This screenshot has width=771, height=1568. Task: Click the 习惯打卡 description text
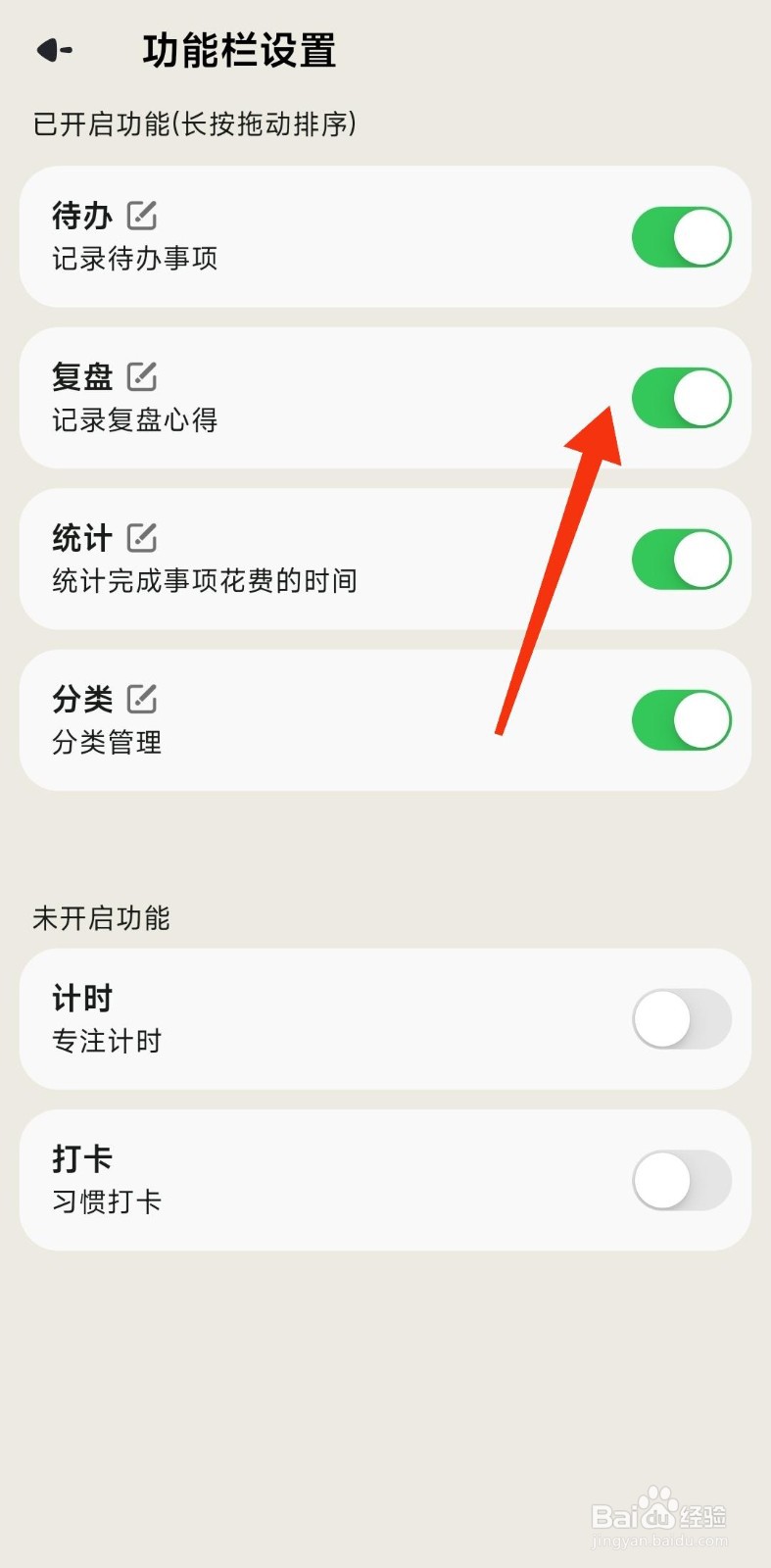click(x=107, y=1203)
